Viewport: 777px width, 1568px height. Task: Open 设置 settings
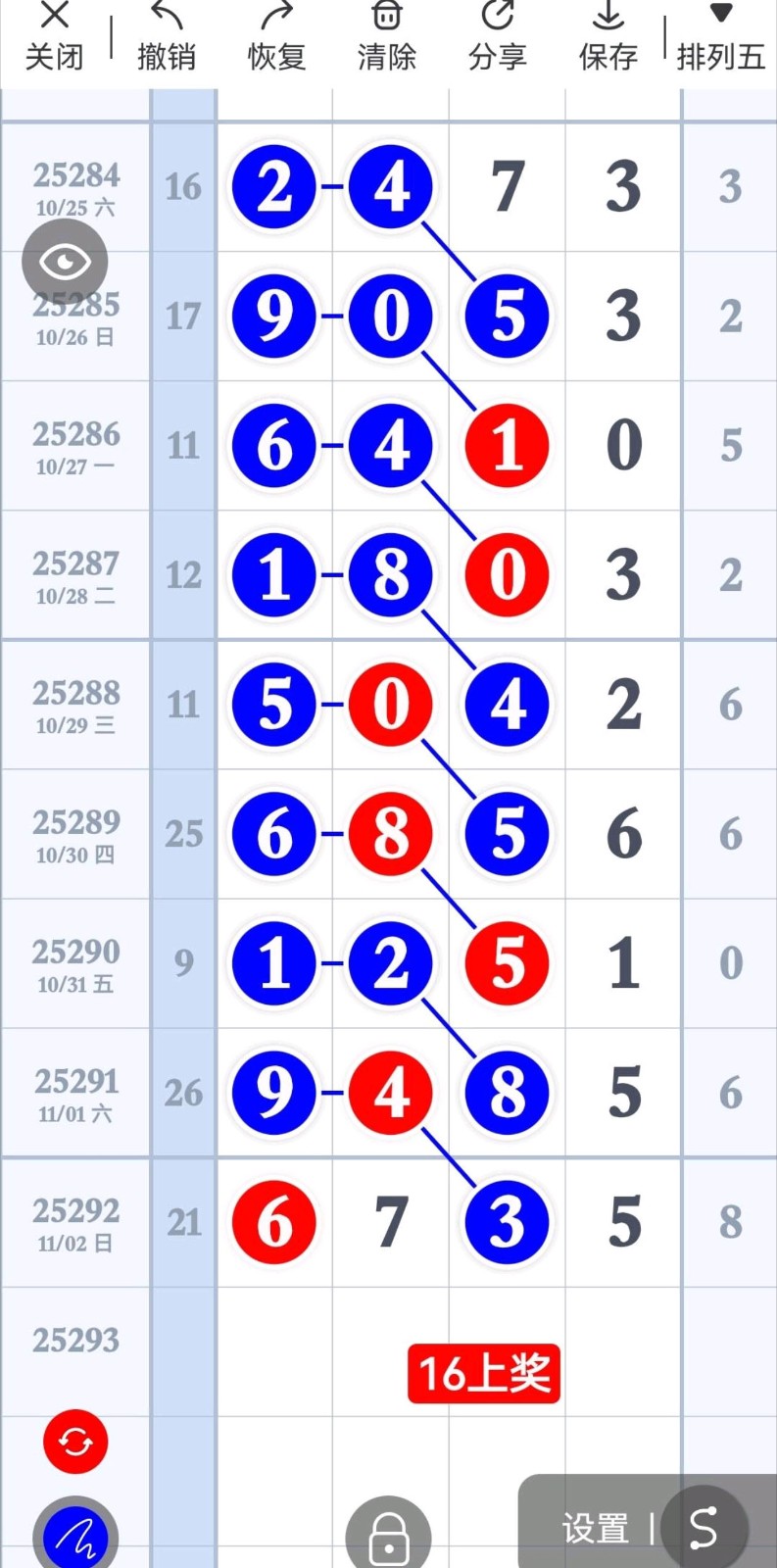click(595, 1528)
